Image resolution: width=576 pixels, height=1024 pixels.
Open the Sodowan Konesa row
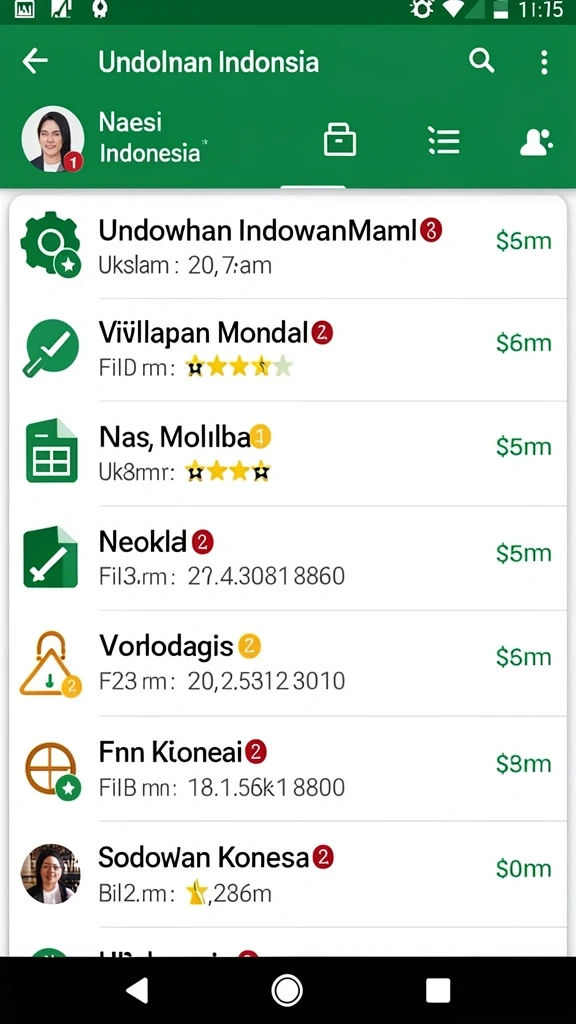(x=288, y=874)
